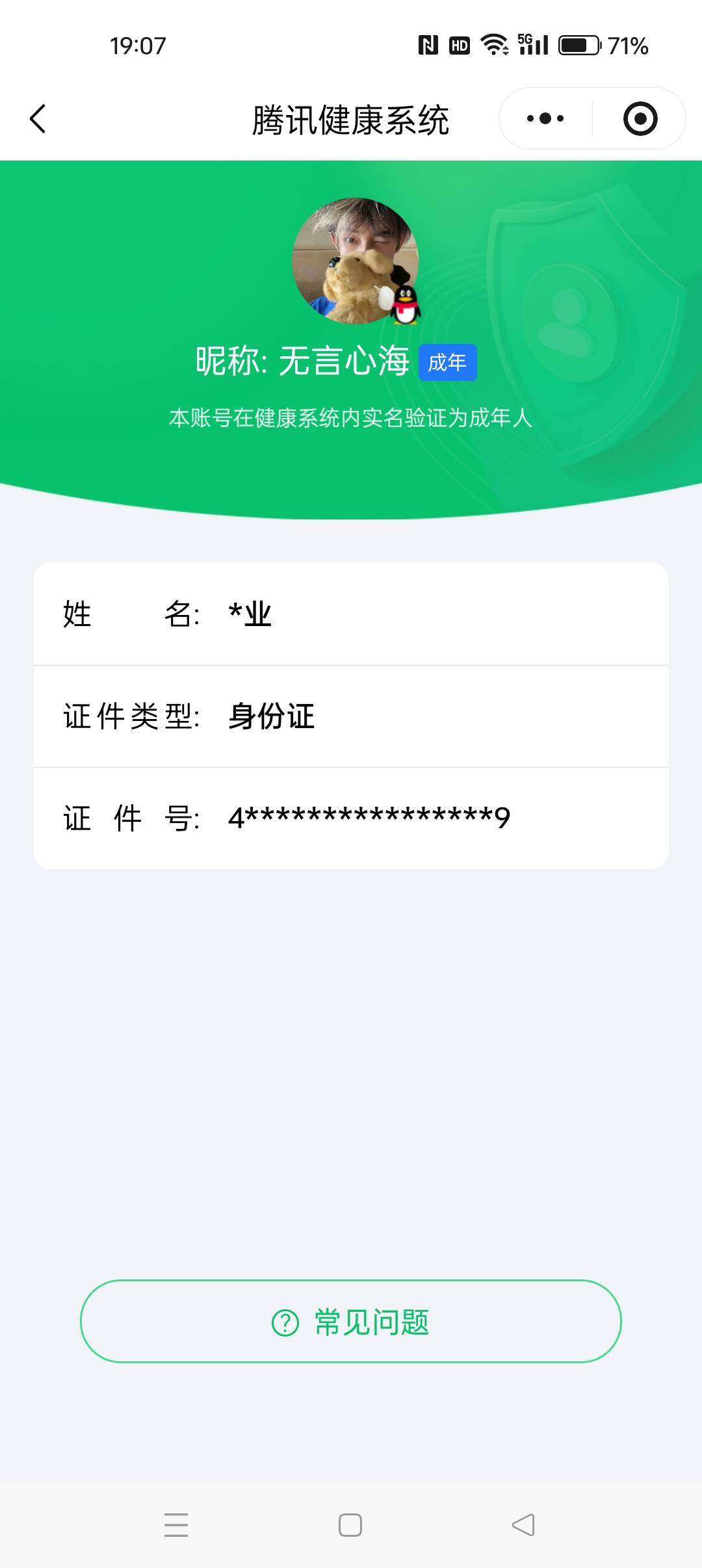Tap the HD icon in status bar
Screen dimensions: 702x1568
pyautogui.click(x=459, y=45)
